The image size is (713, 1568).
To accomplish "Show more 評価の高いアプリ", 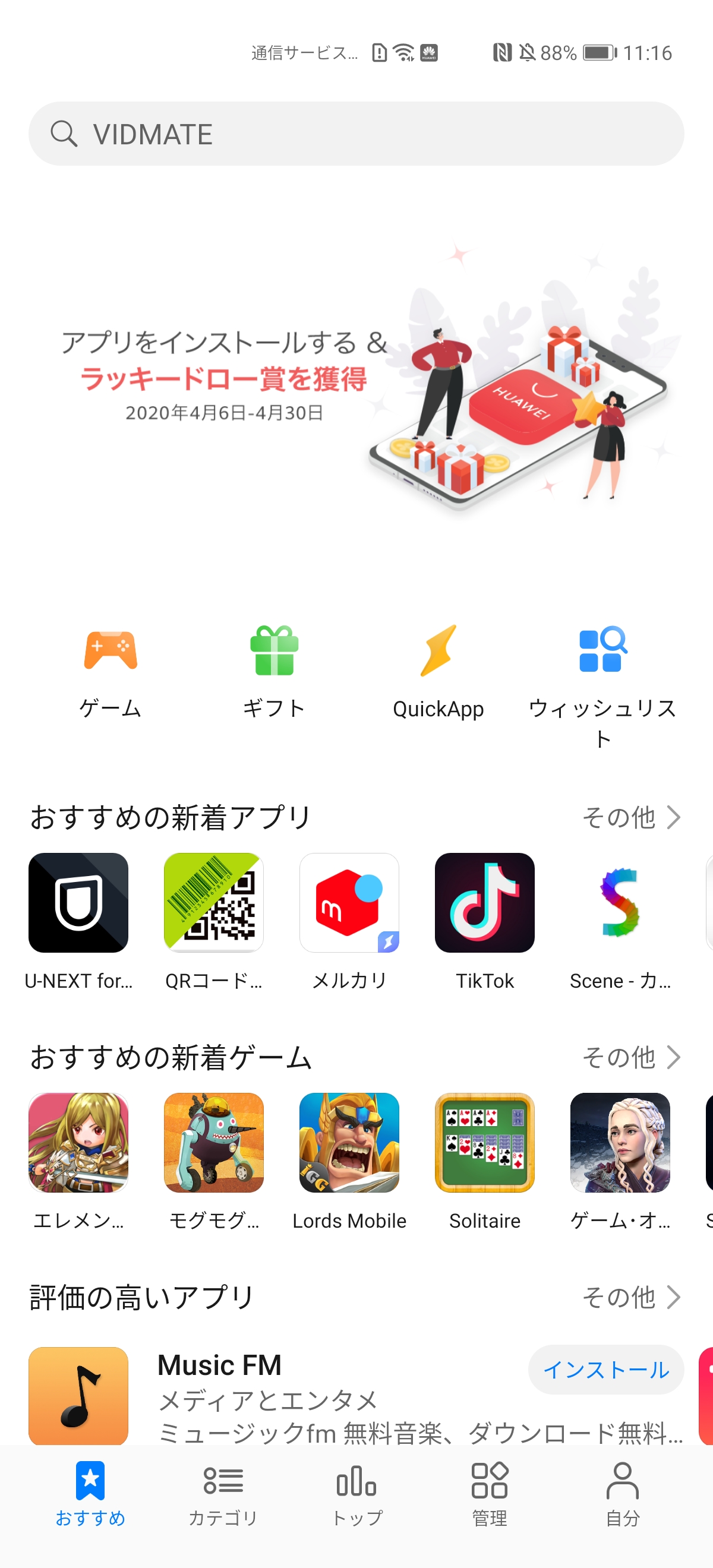I will [631, 1297].
